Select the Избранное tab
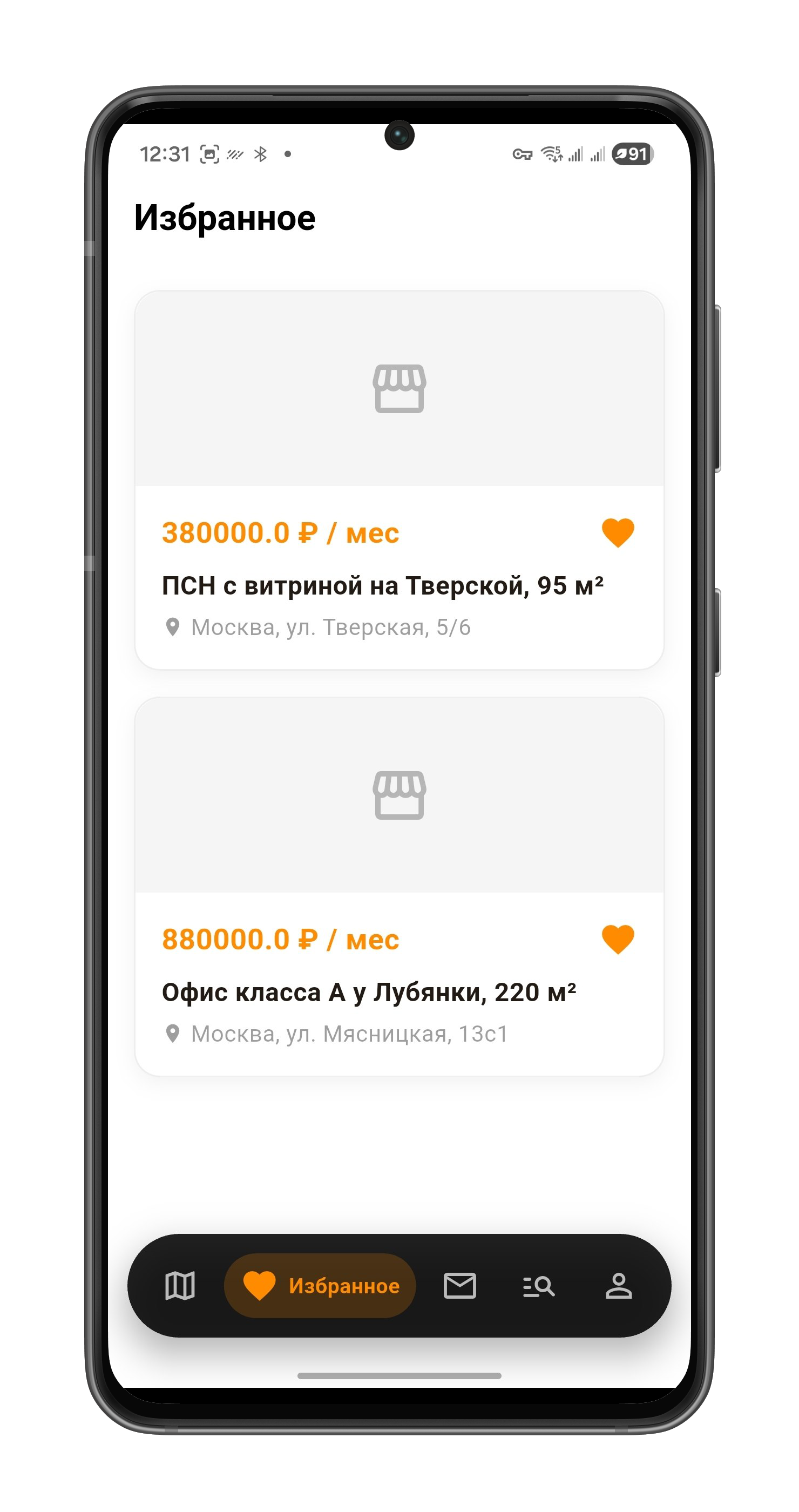This screenshot has height=1512, width=799. 320,1286
